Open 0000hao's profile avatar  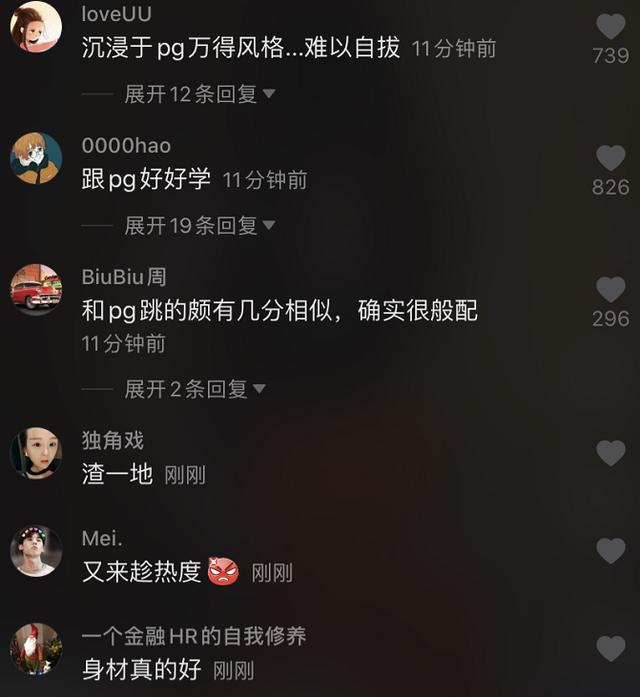(x=36, y=158)
